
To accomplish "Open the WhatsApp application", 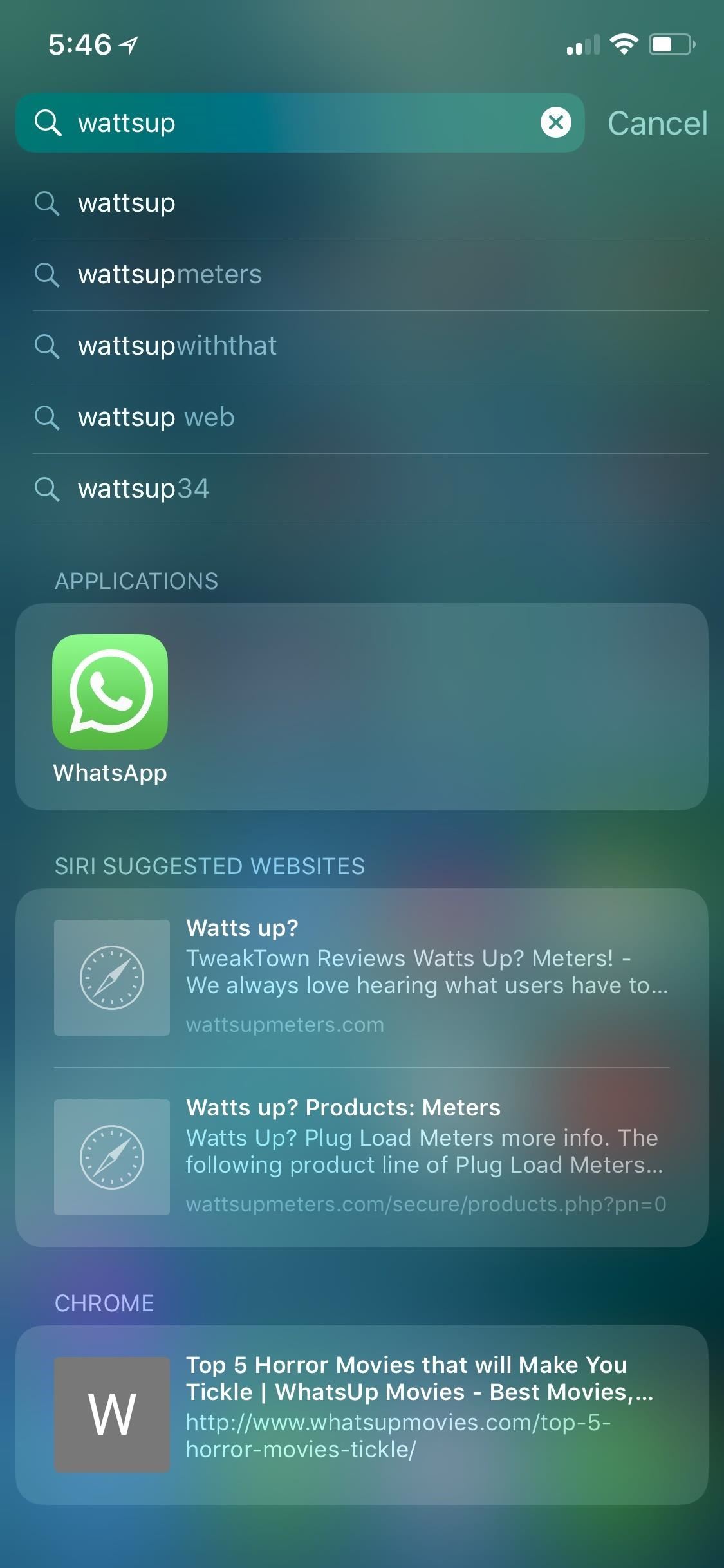I will pos(110,692).
